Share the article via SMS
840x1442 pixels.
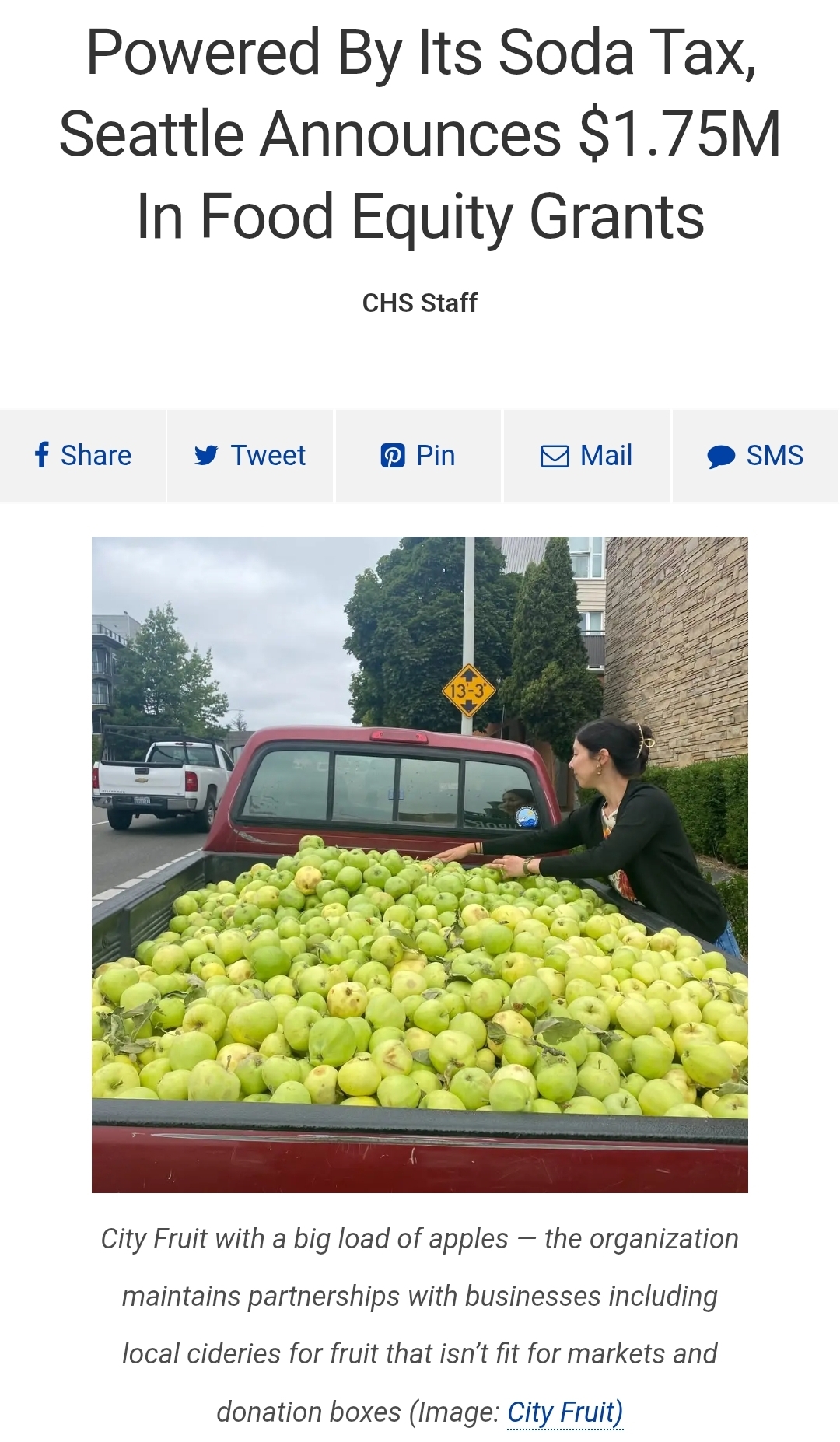click(755, 456)
